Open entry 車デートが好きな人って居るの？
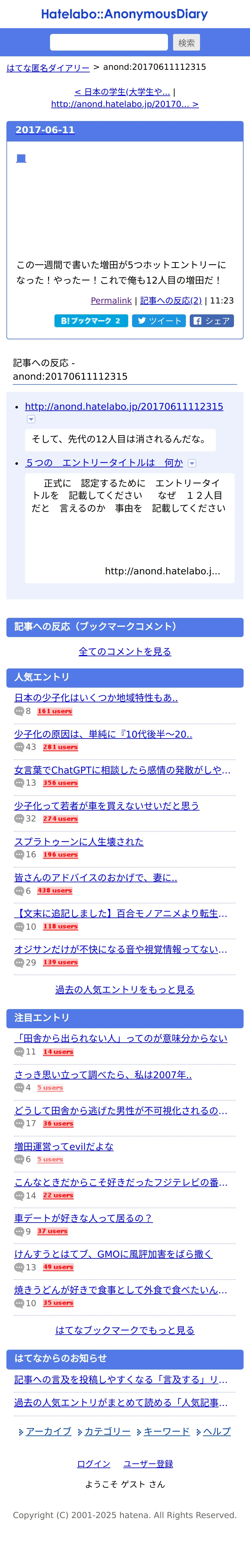The width and height of the screenshot is (250, 1568). click(84, 1218)
